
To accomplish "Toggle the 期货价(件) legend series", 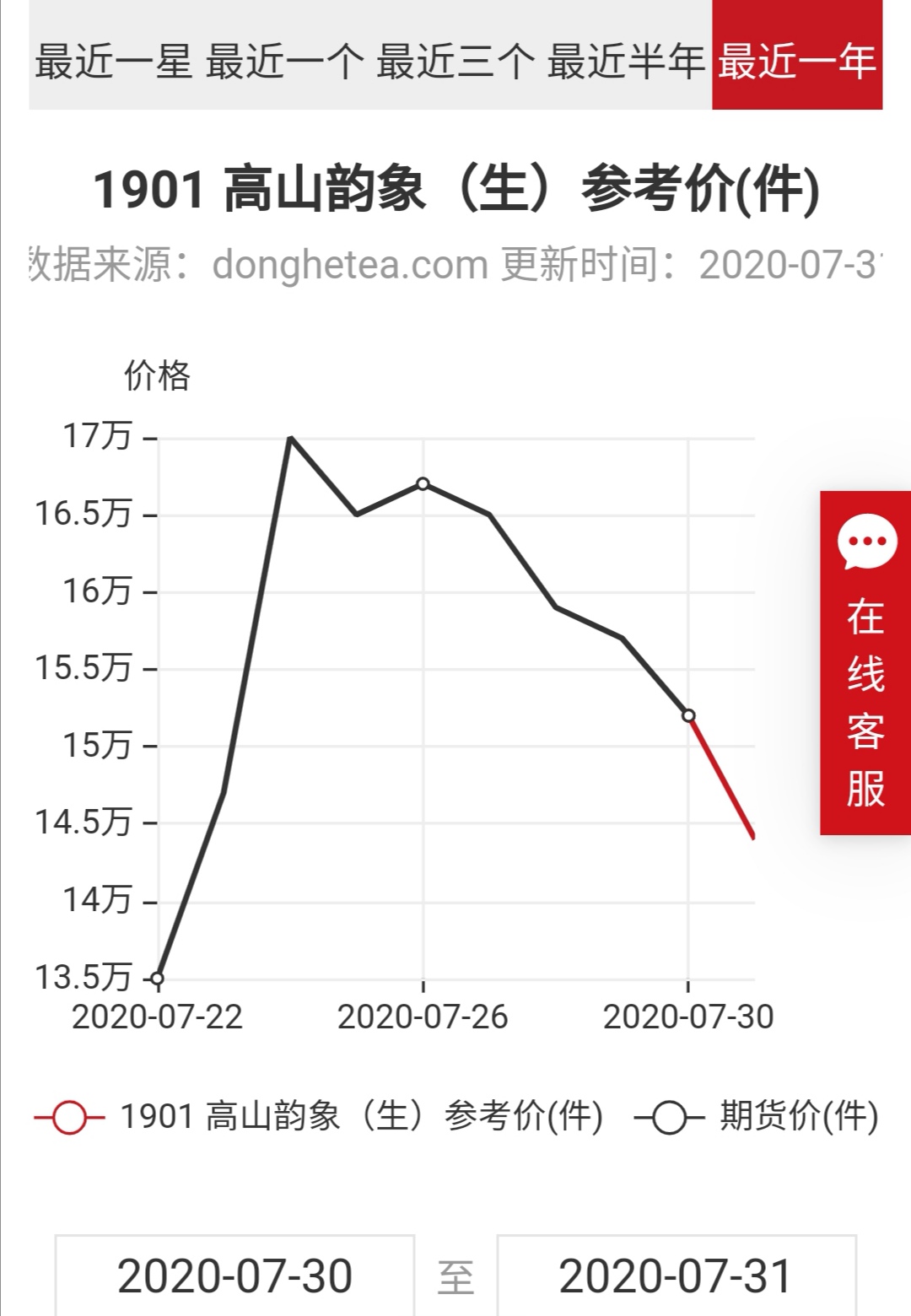I will pyautogui.click(x=757, y=1117).
